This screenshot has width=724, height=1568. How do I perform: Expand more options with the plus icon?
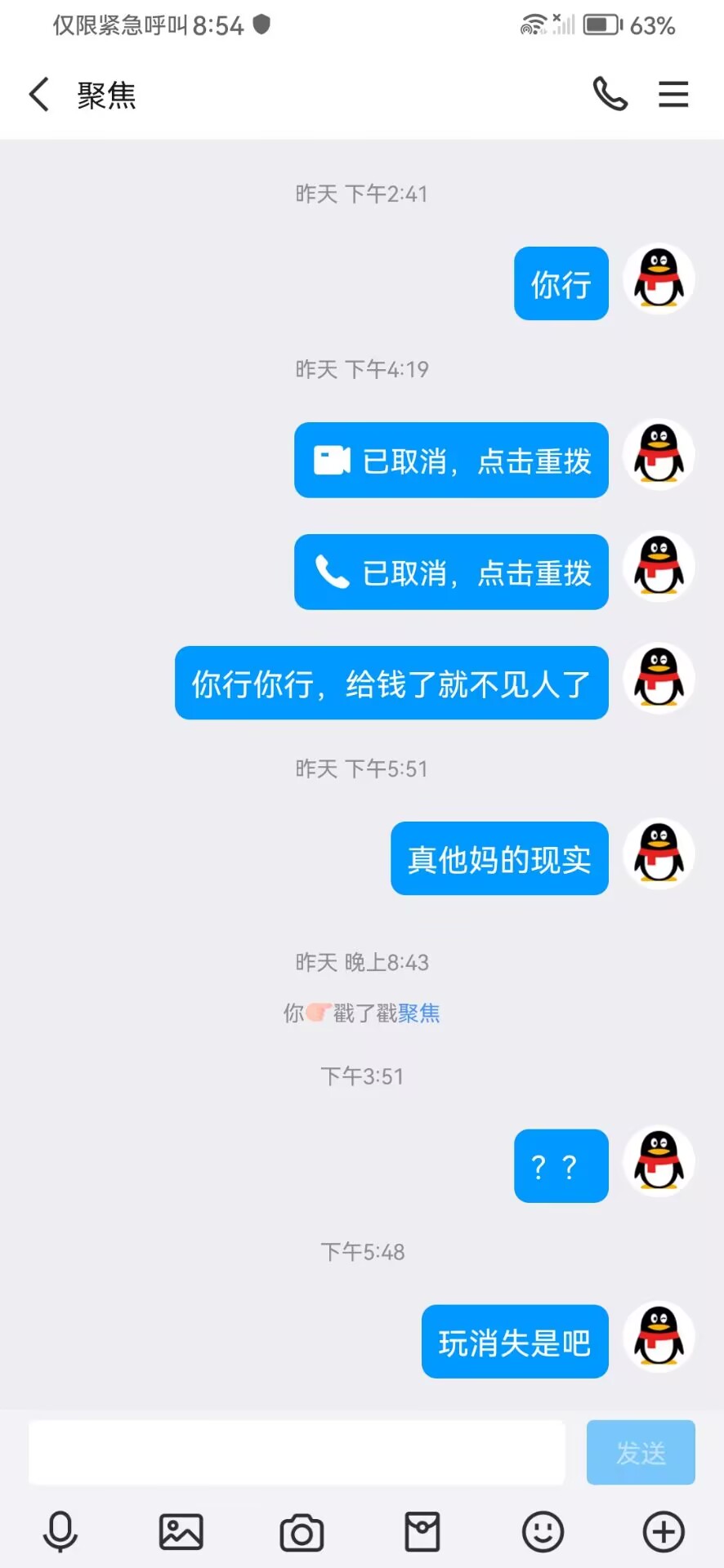[663, 1532]
